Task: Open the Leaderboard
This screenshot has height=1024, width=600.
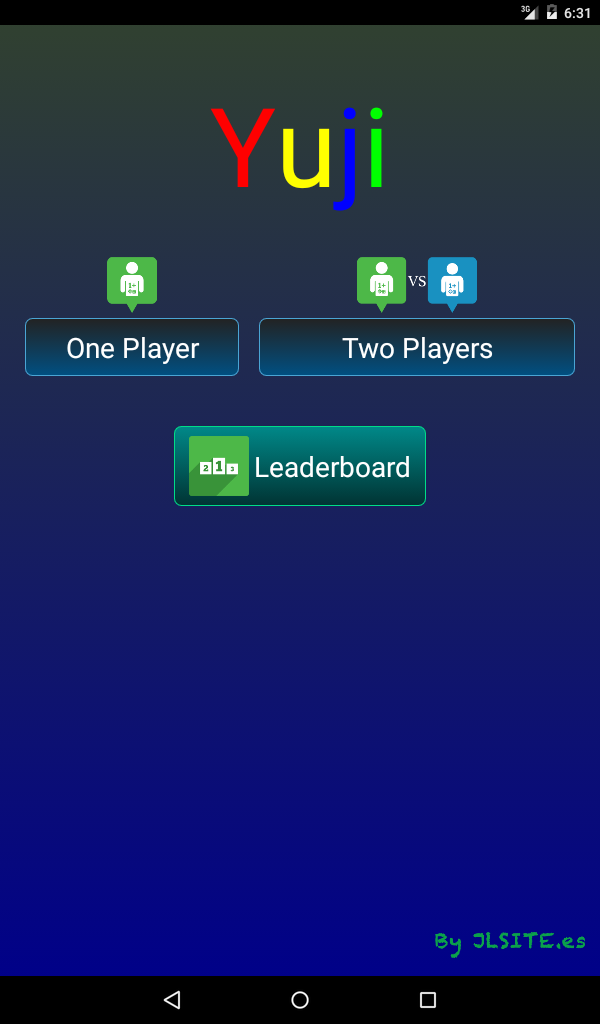Action: click(300, 466)
